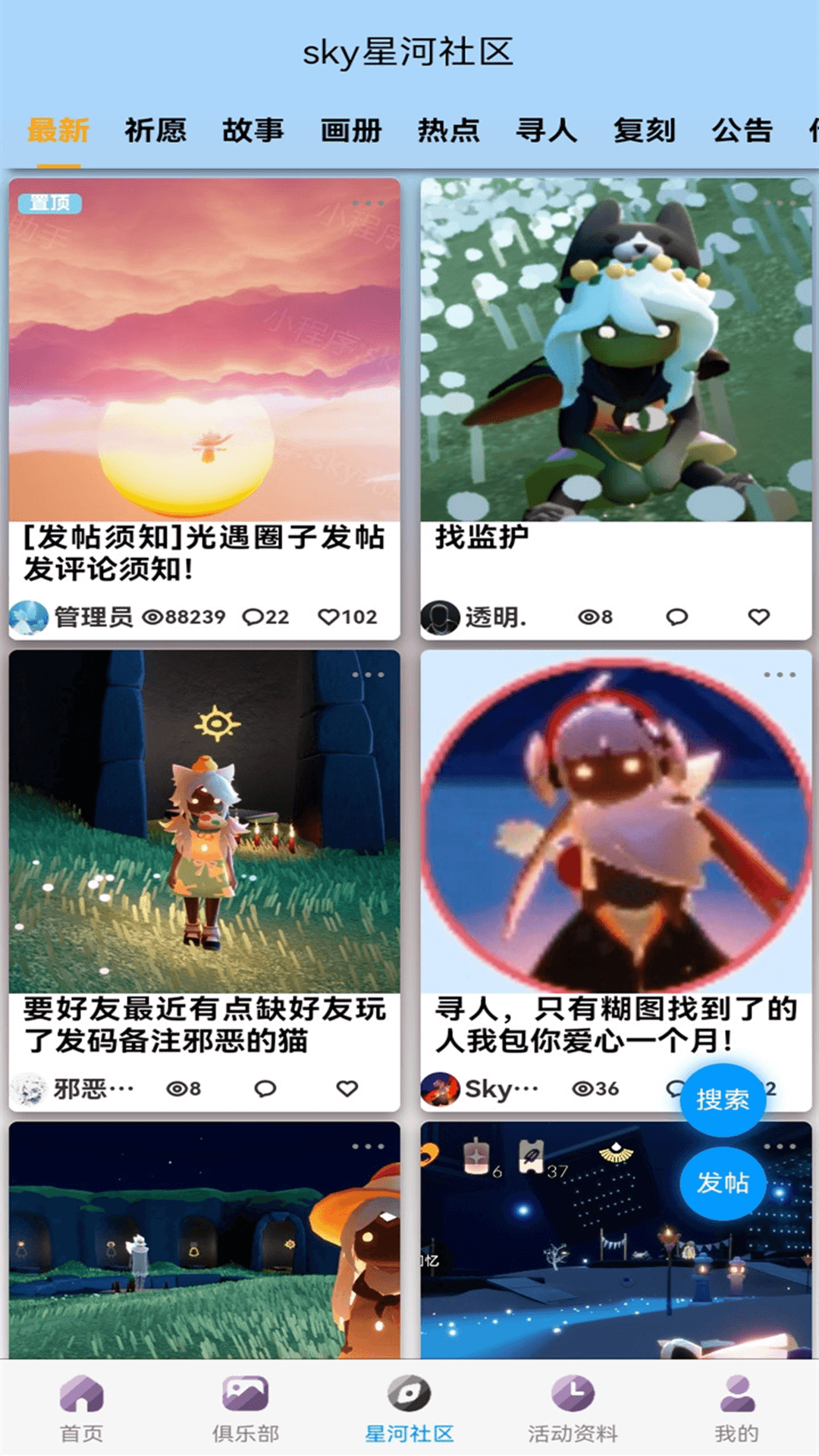Like the 找监护 post

coord(759,617)
